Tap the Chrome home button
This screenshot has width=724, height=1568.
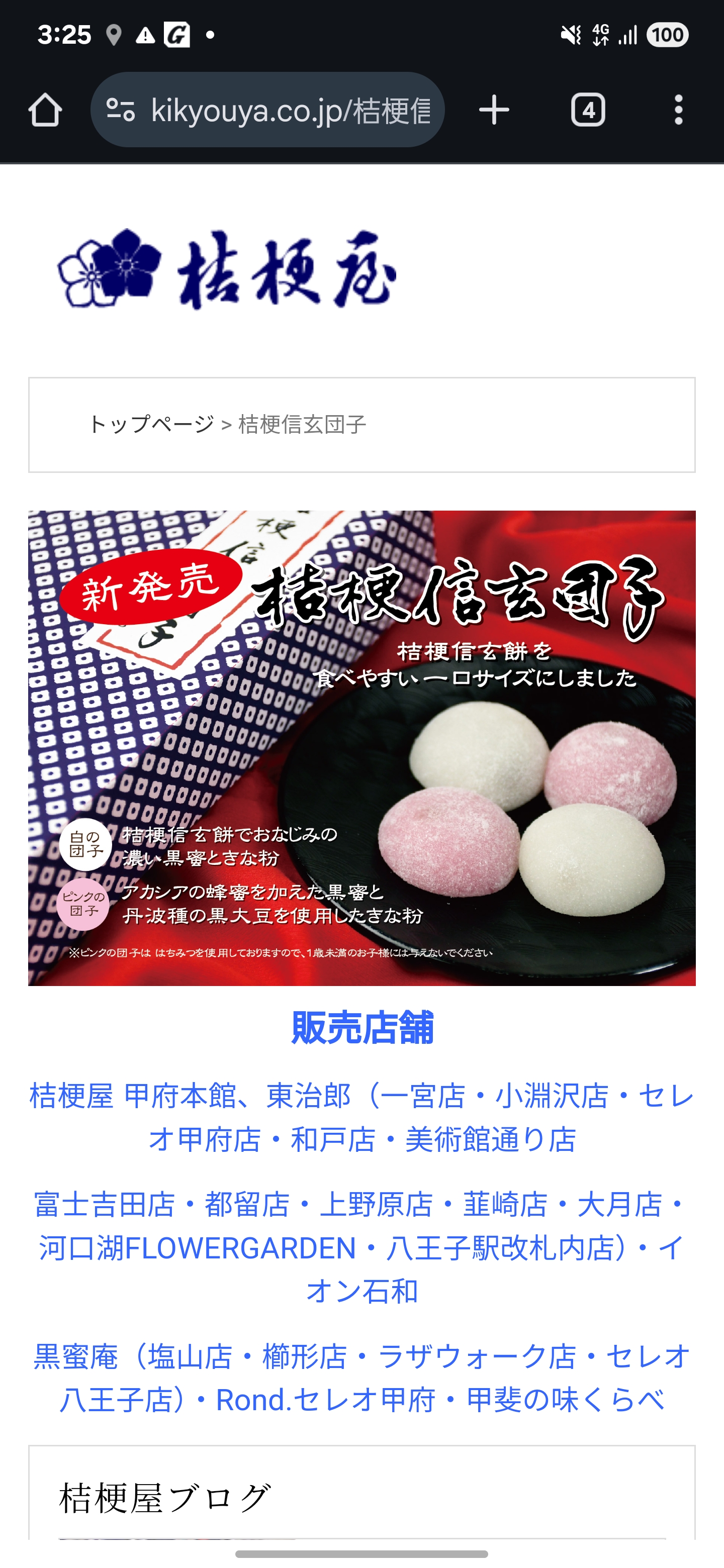tap(45, 110)
